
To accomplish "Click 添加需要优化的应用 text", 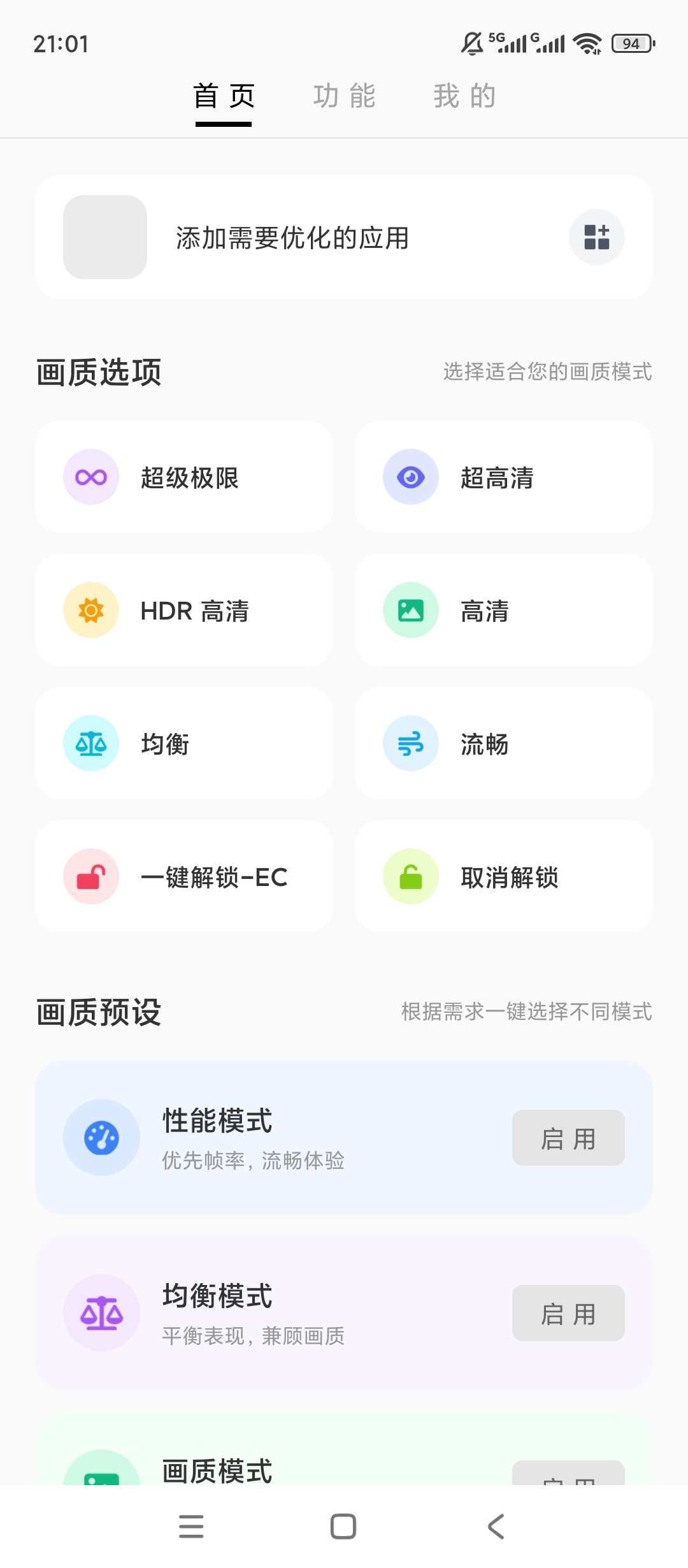I will [292, 238].
